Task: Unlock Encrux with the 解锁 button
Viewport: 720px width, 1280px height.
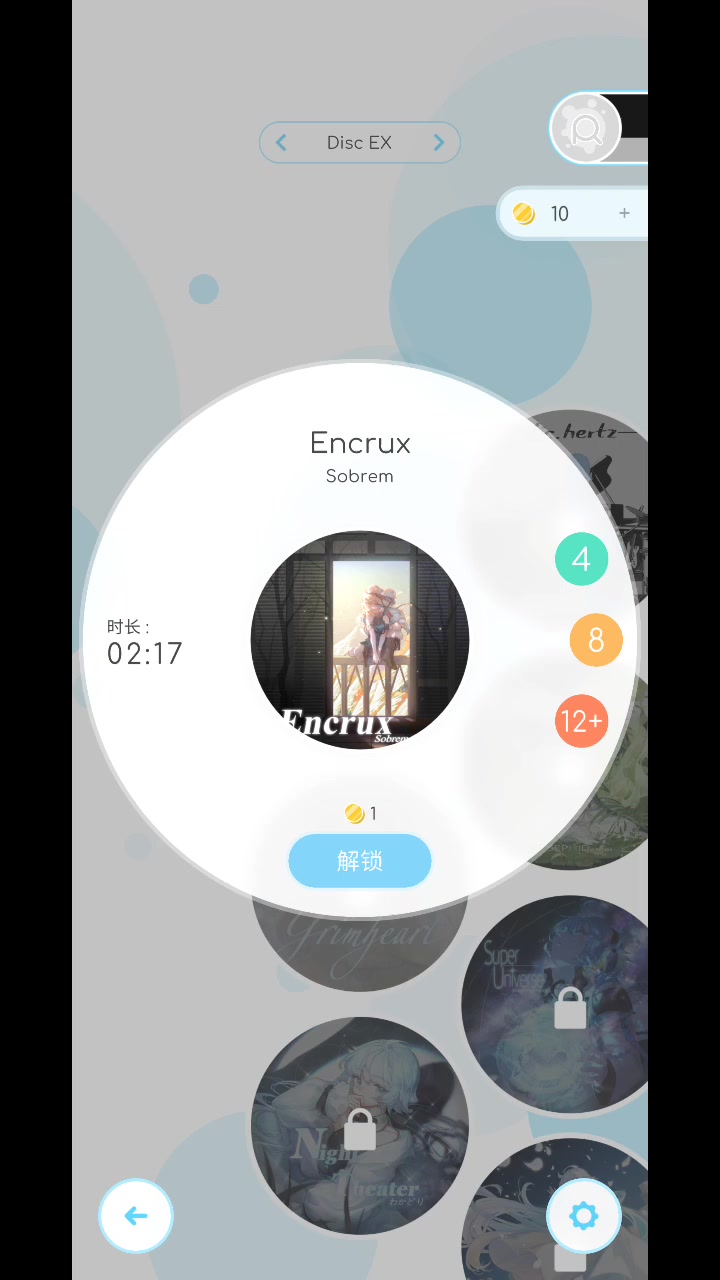Action: point(360,861)
